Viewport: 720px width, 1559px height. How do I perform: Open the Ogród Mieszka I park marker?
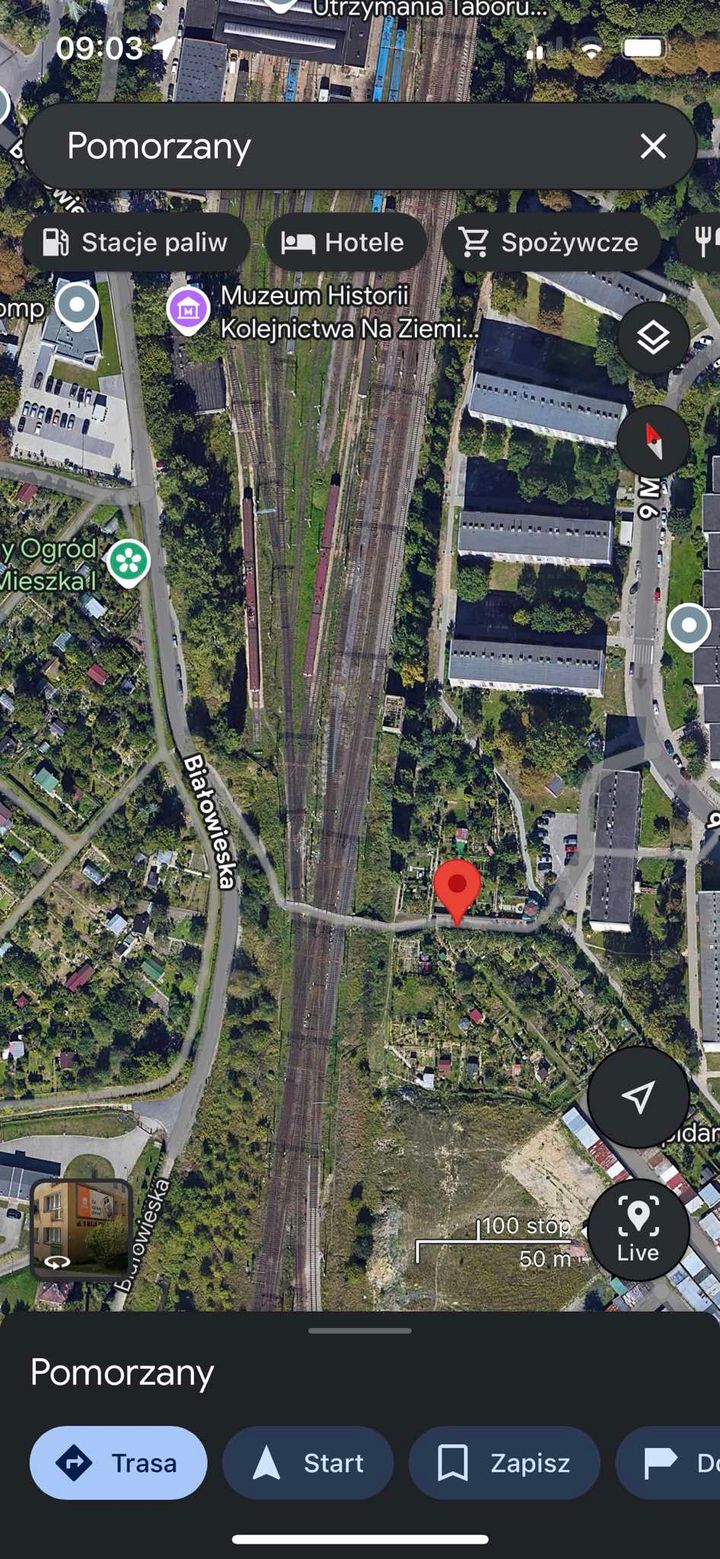(x=129, y=562)
